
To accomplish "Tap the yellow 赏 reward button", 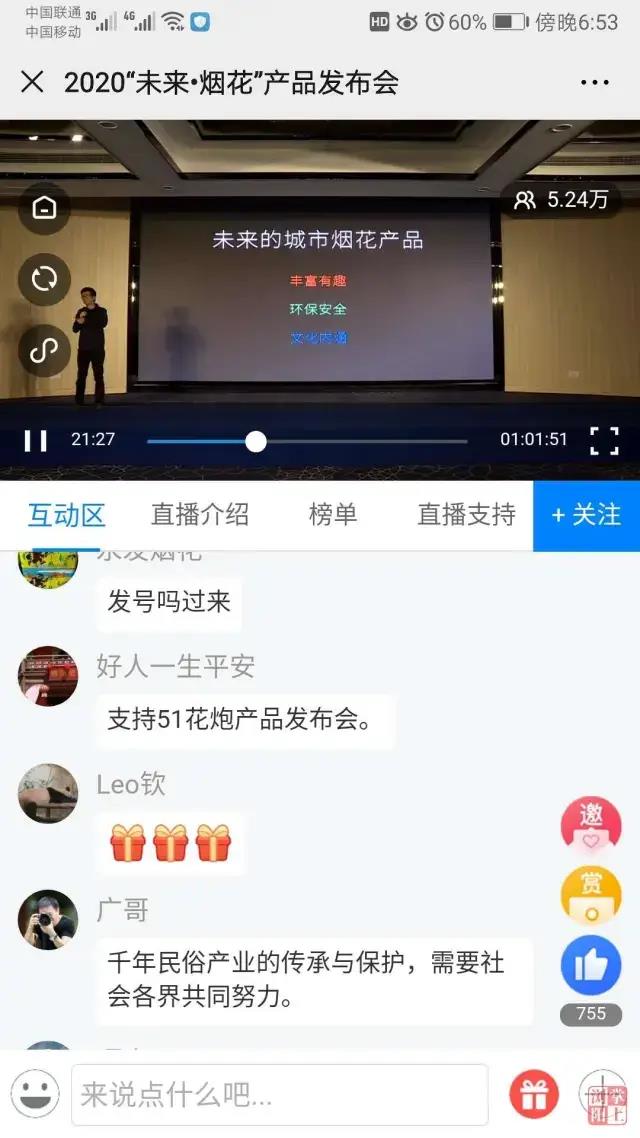I will pyautogui.click(x=590, y=893).
